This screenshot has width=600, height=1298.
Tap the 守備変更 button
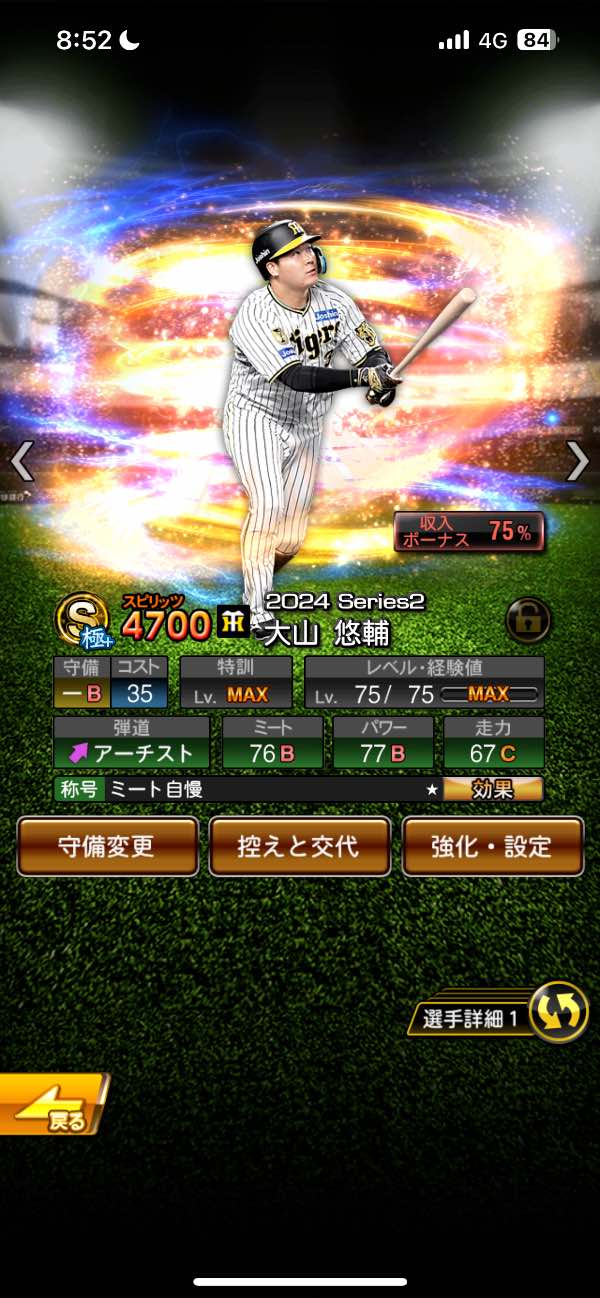click(x=108, y=846)
